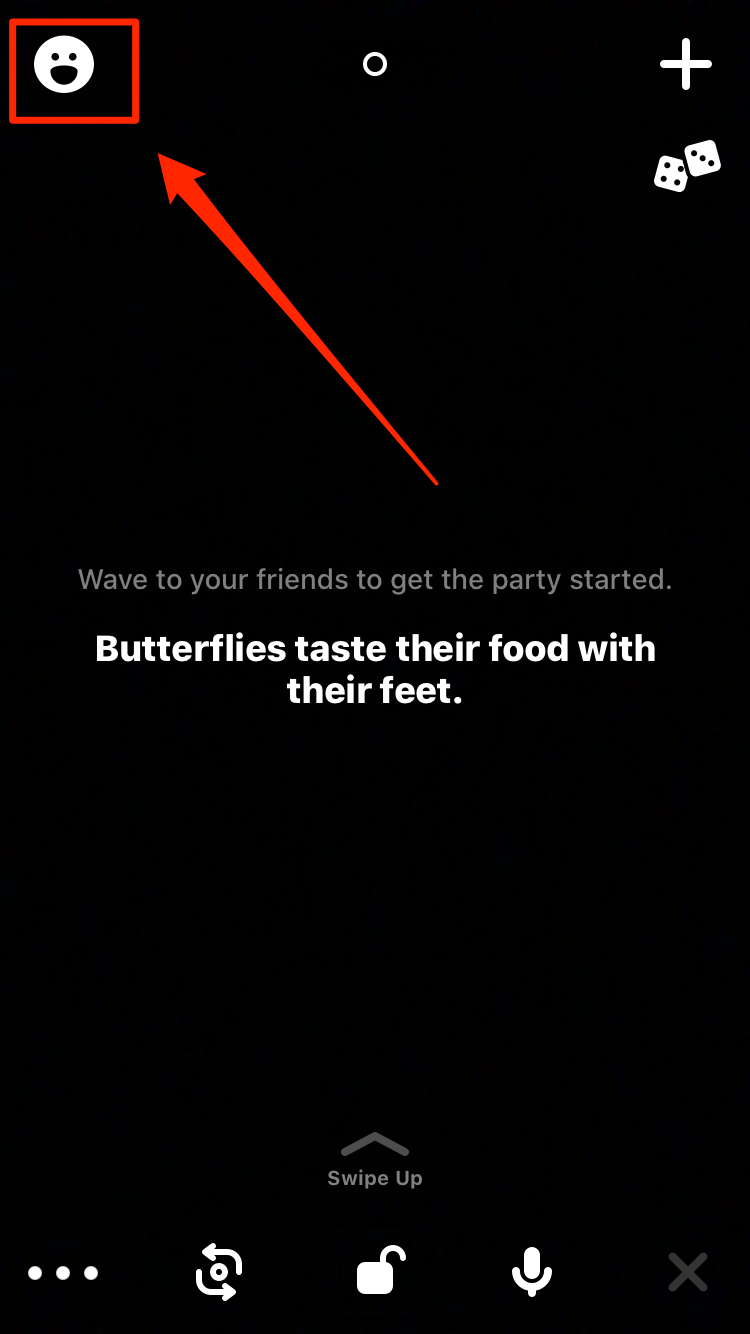Roll the dice icon
The image size is (750, 1334).
pyautogui.click(x=687, y=165)
